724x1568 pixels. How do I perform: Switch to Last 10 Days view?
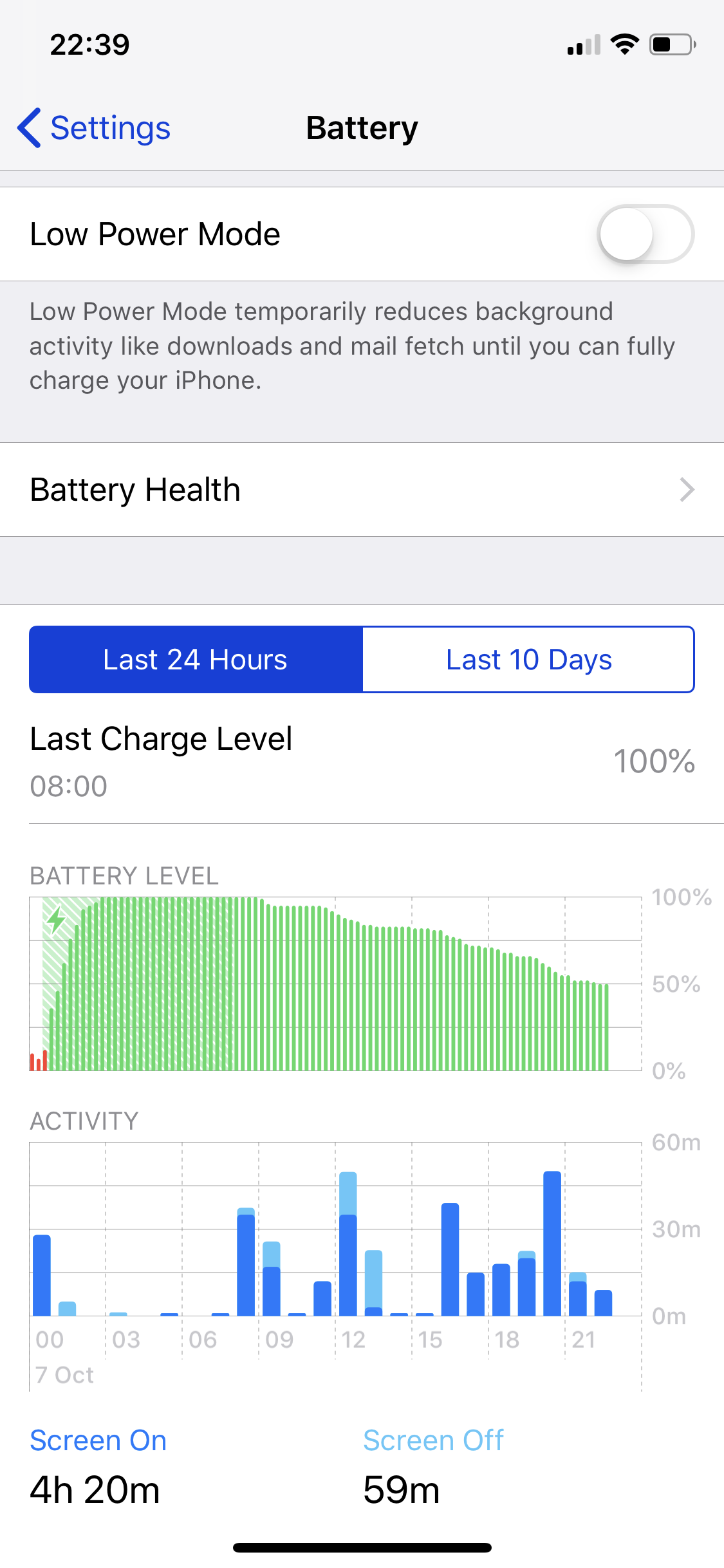click(528, 659)
